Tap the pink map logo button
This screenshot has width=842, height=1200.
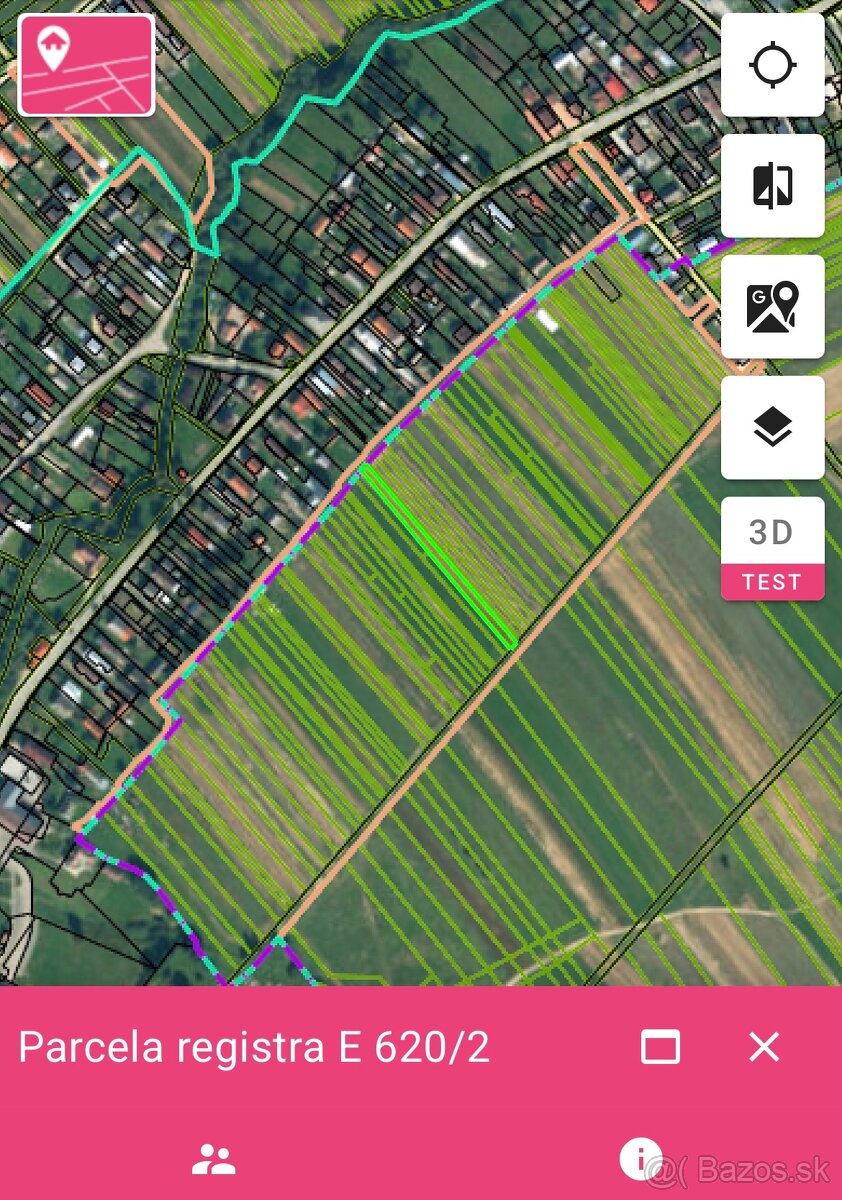pos(86,65)
